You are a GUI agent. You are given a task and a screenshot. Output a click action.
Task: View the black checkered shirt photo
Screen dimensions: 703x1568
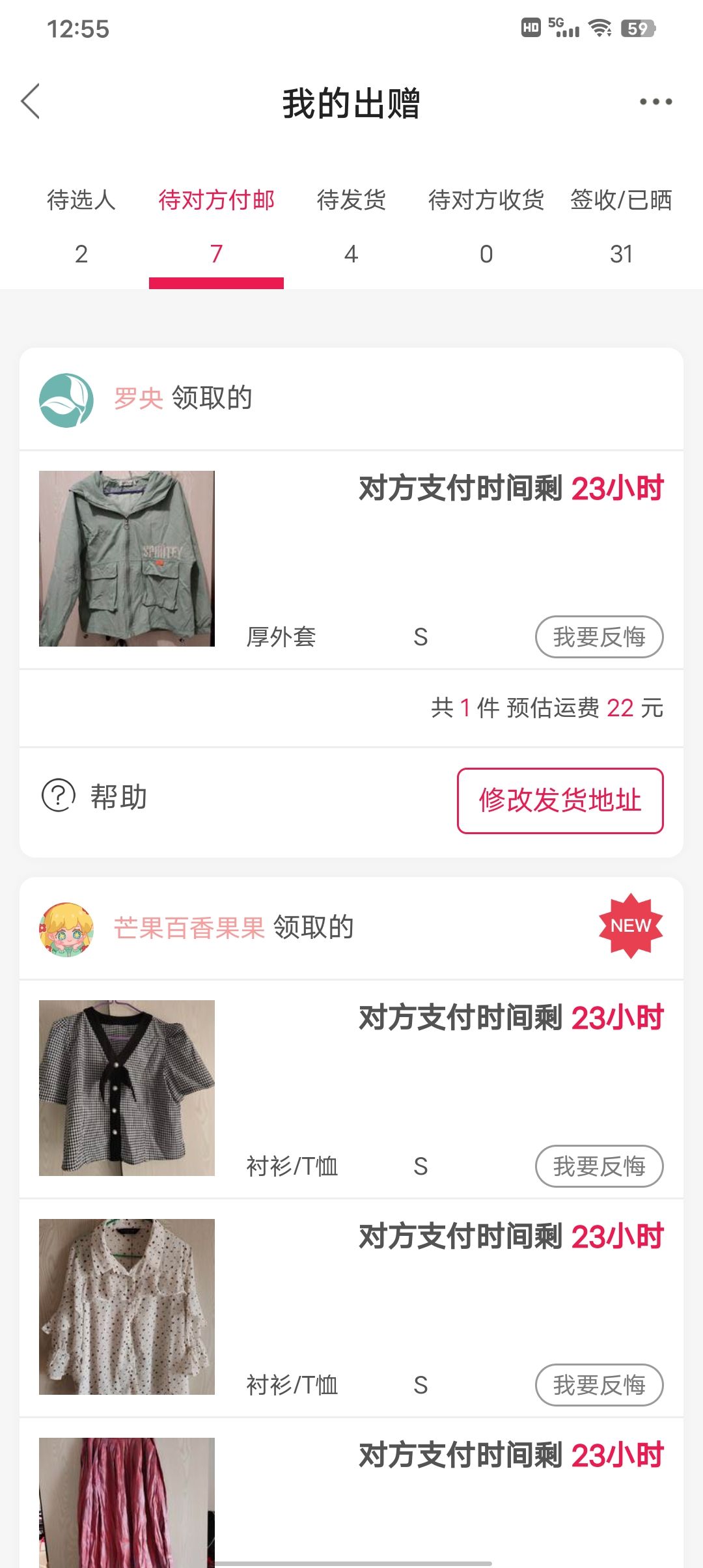click(x=127, y=1088)
